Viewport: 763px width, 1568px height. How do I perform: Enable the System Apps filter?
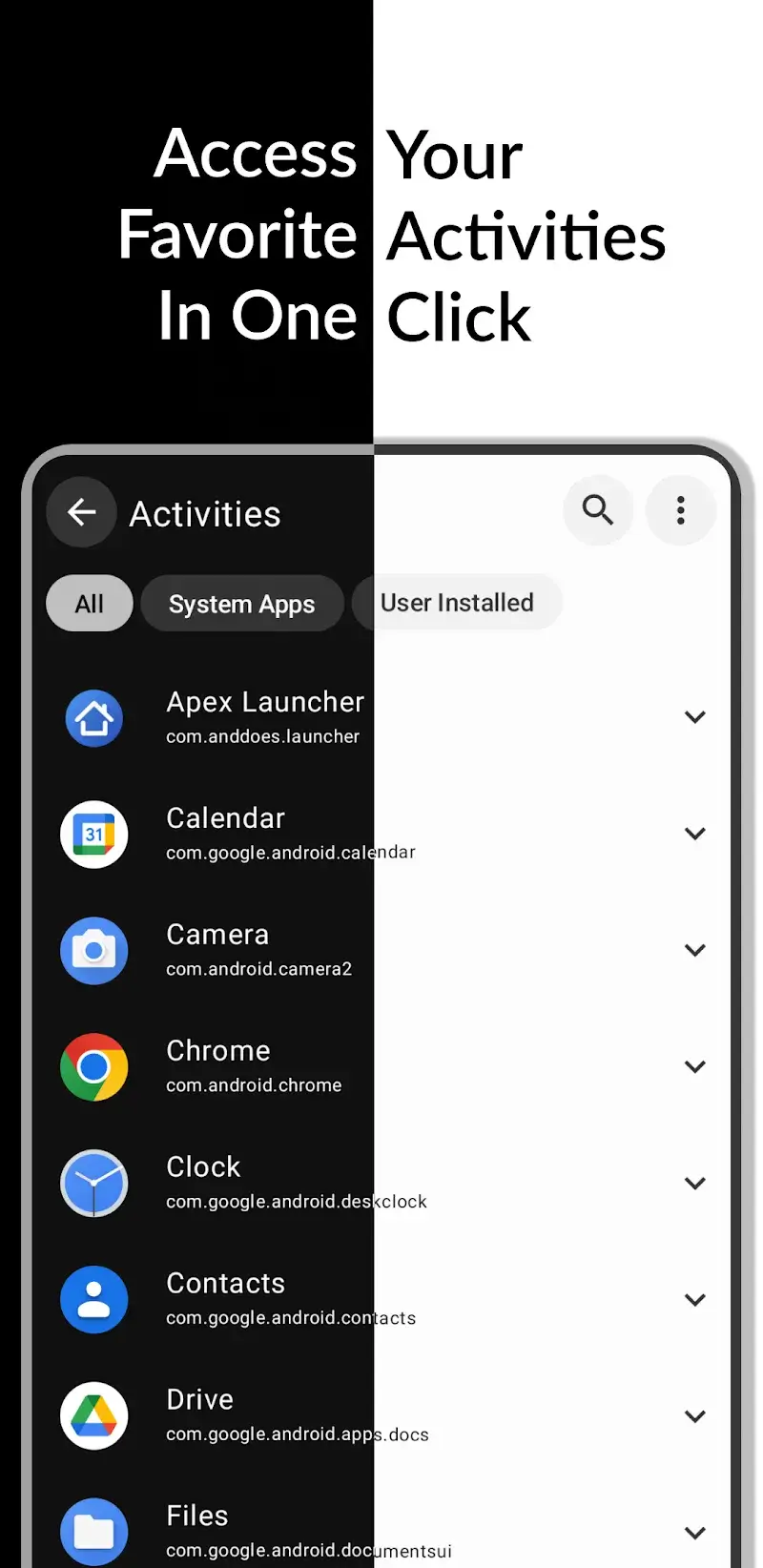coord(242,603)
